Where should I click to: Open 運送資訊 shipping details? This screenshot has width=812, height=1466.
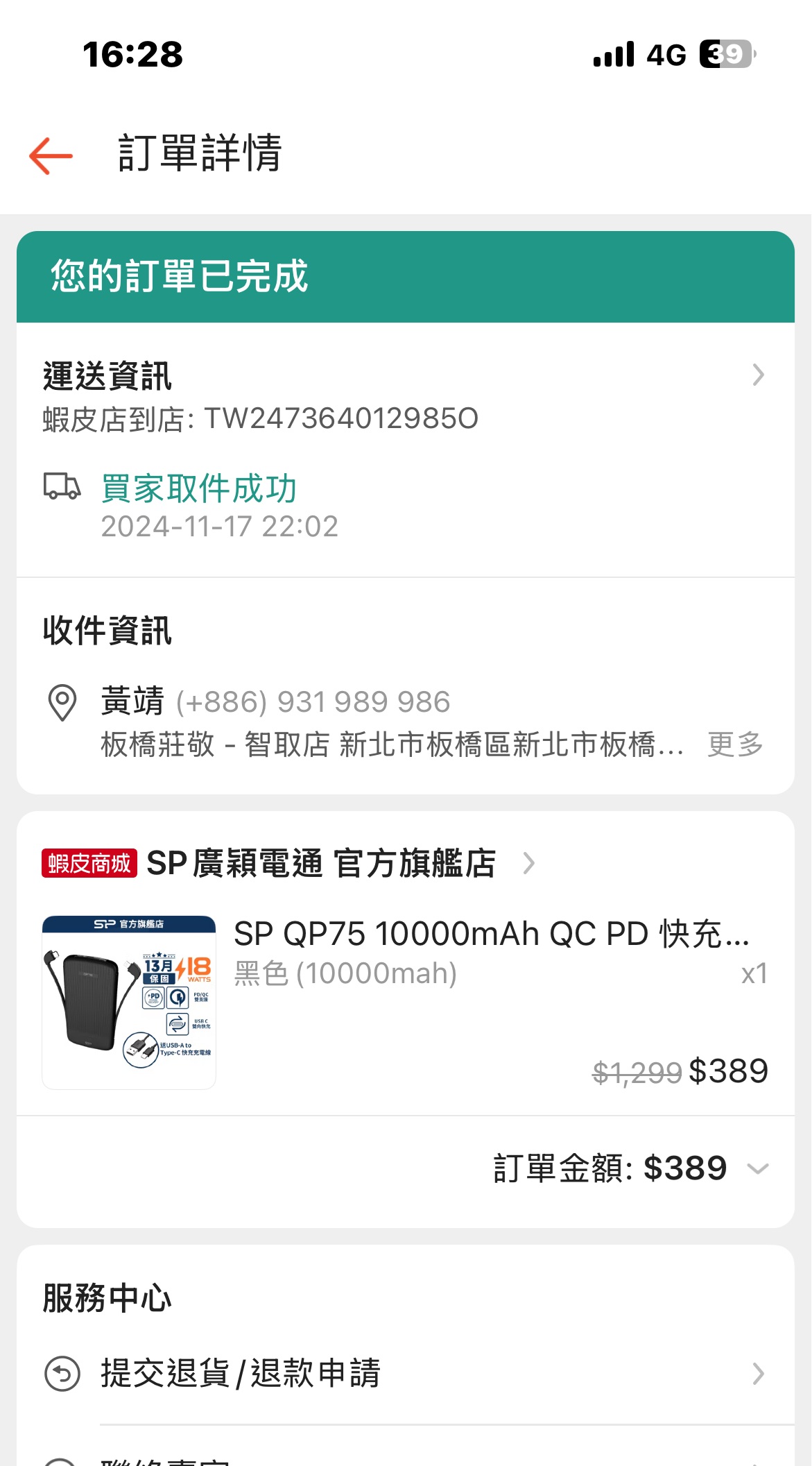pos(757,375)
